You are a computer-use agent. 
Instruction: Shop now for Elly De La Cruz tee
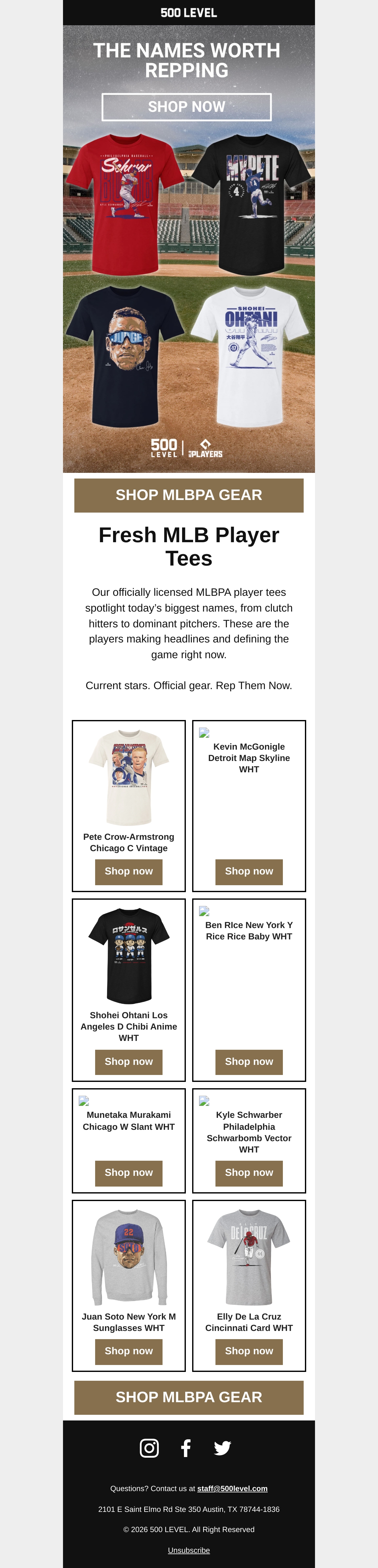249,1351
